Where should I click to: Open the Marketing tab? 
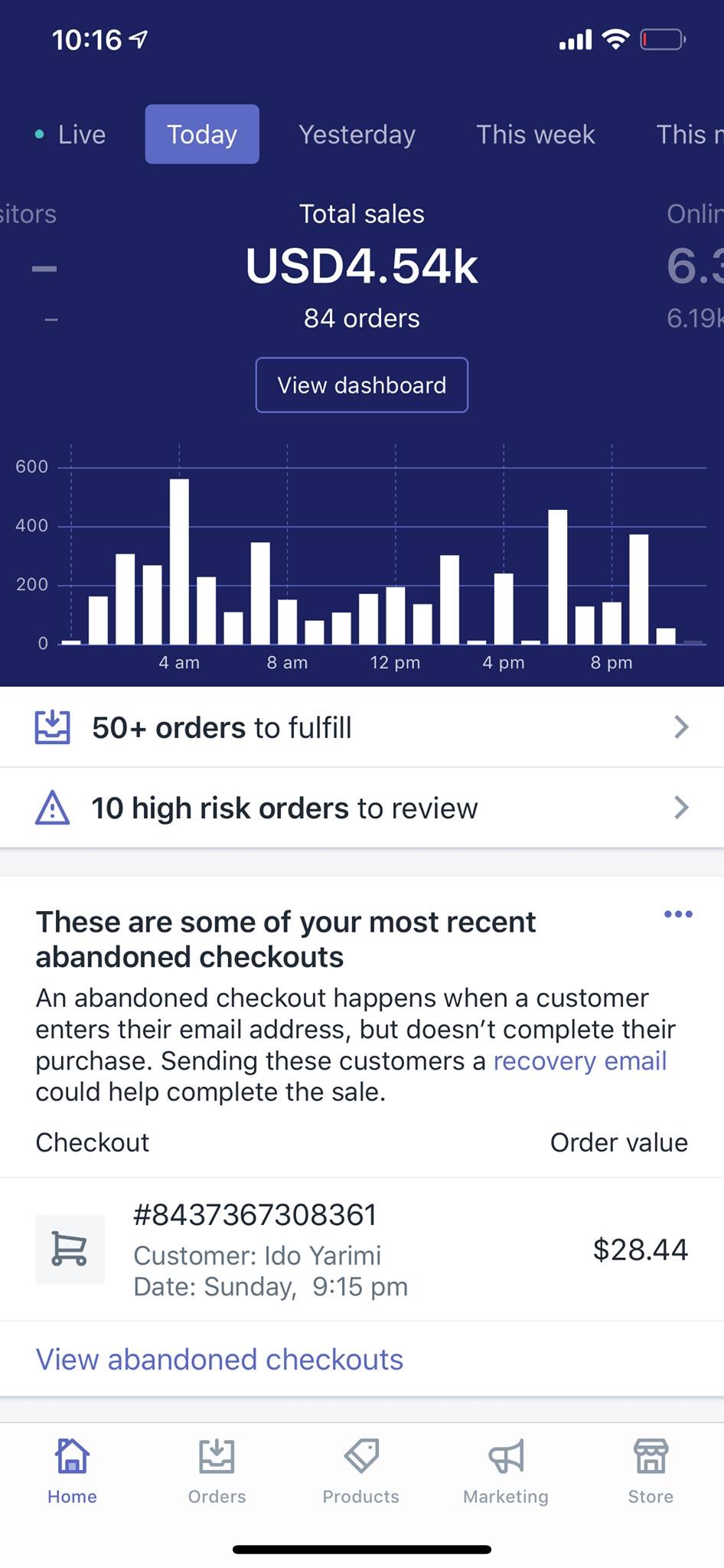(x=505, y=1472)
